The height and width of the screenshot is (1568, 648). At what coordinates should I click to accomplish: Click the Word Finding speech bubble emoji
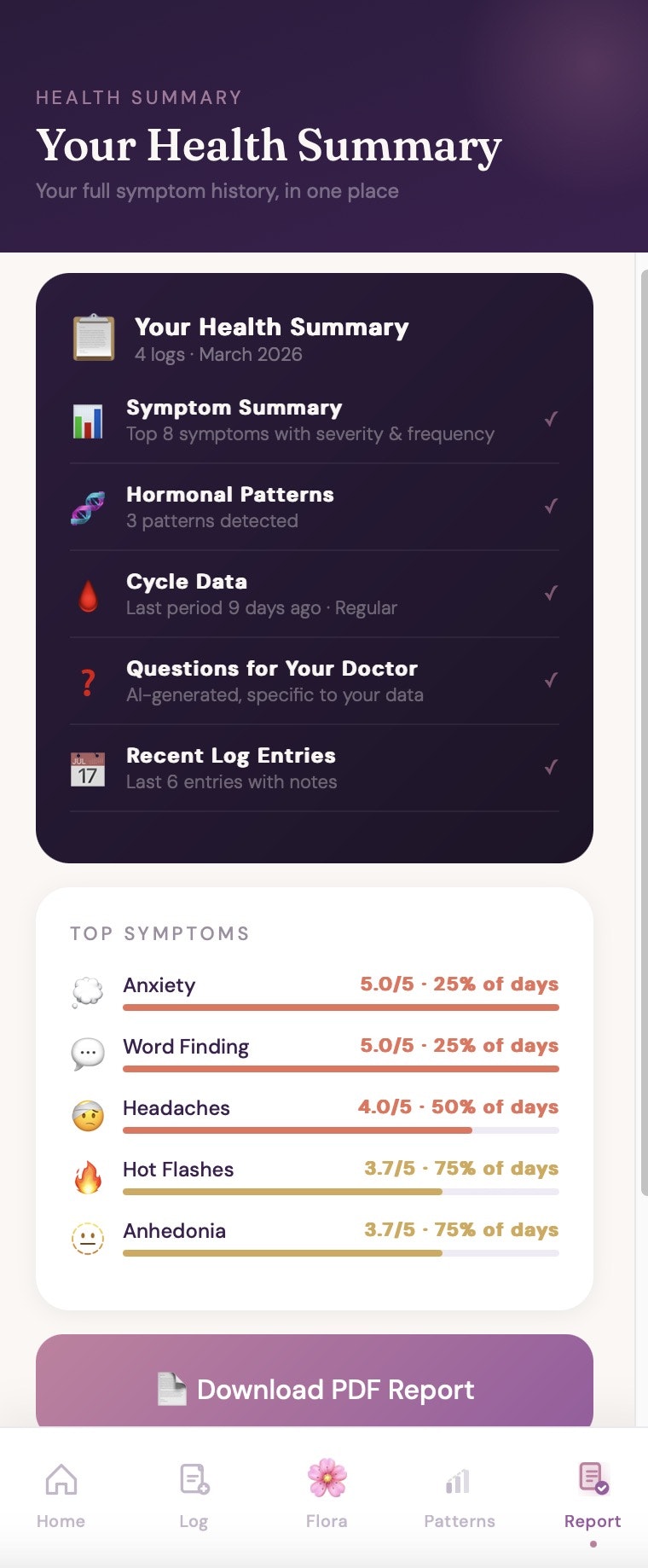[x=88, y=1054]
